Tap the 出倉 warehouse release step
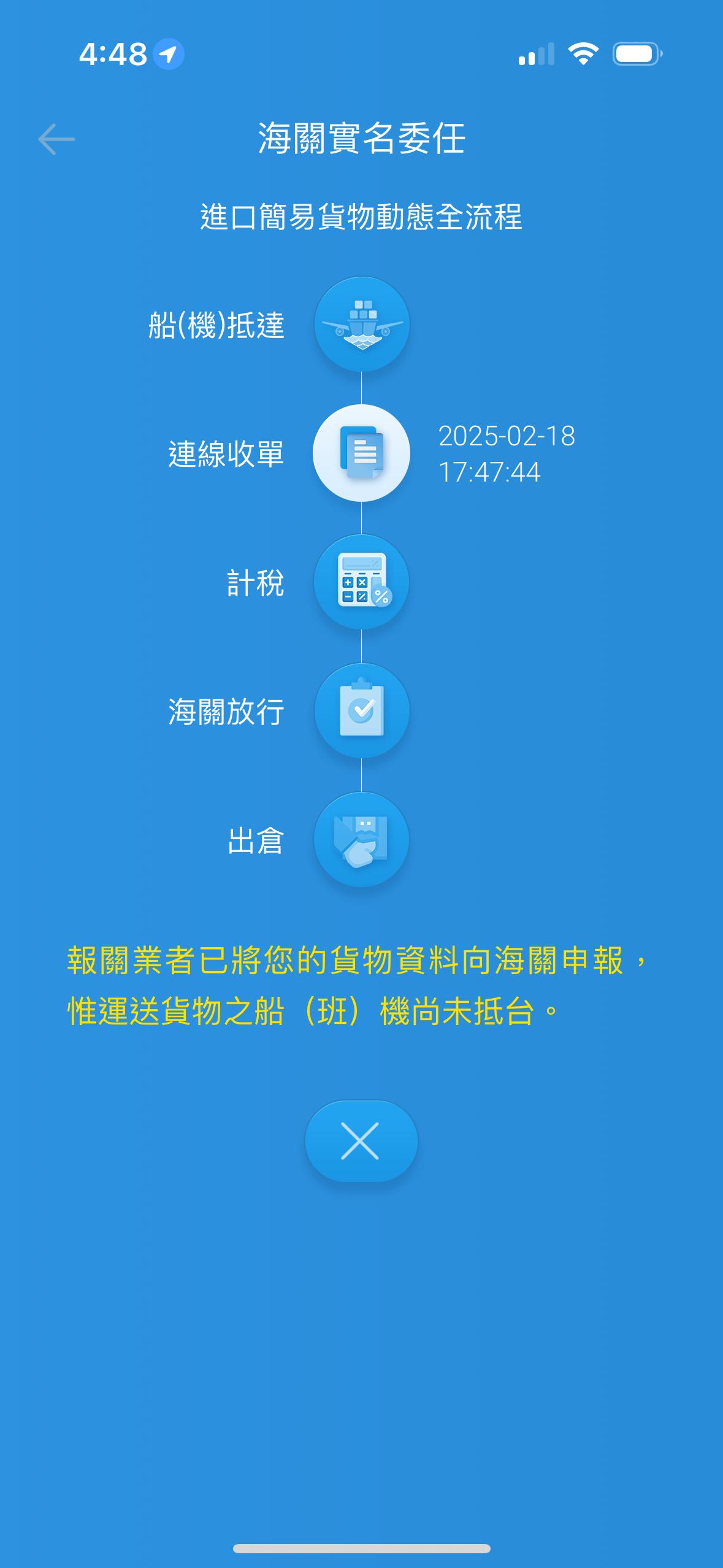Screen dimensions: 723x1568 [362, 840]
